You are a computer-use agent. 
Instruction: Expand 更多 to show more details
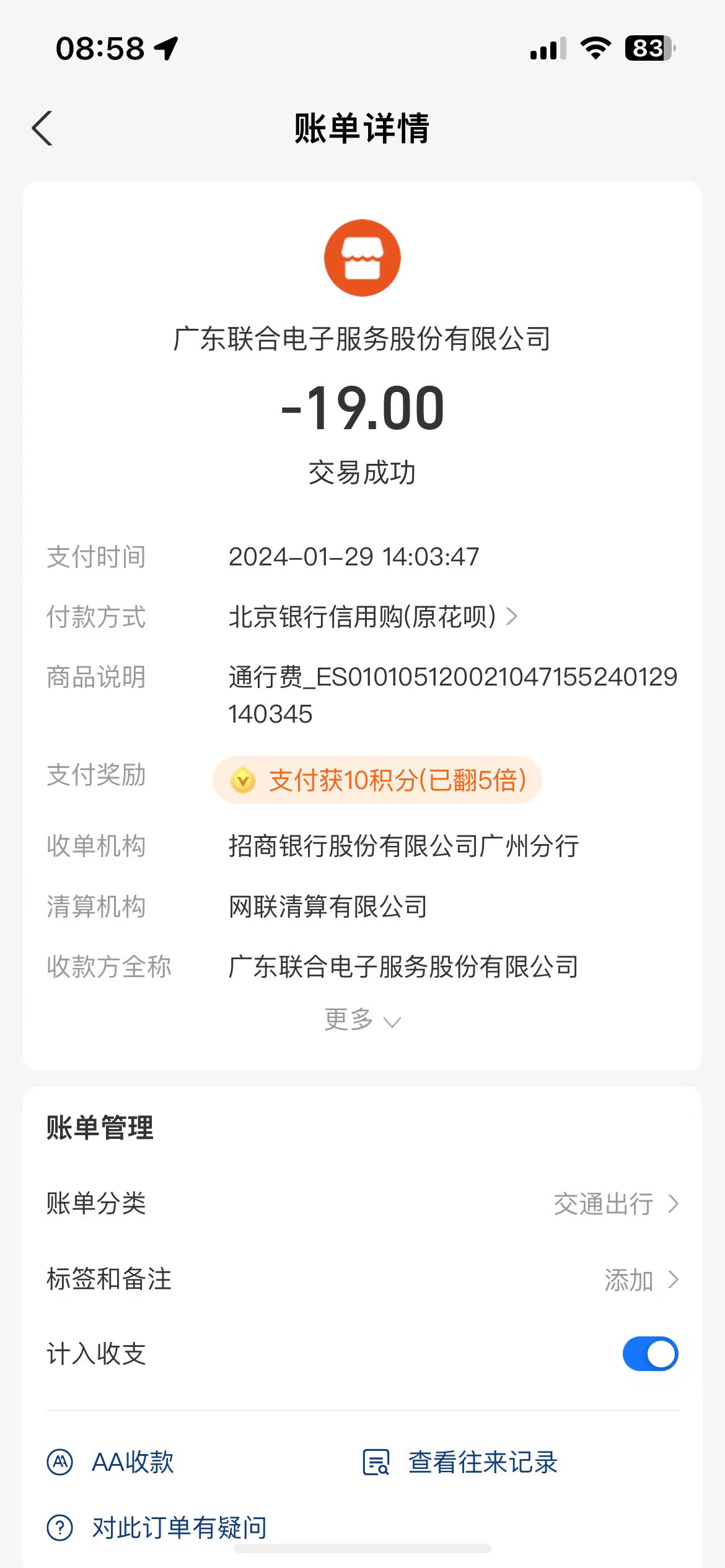pyautogui.click(x=362, y=1019)
